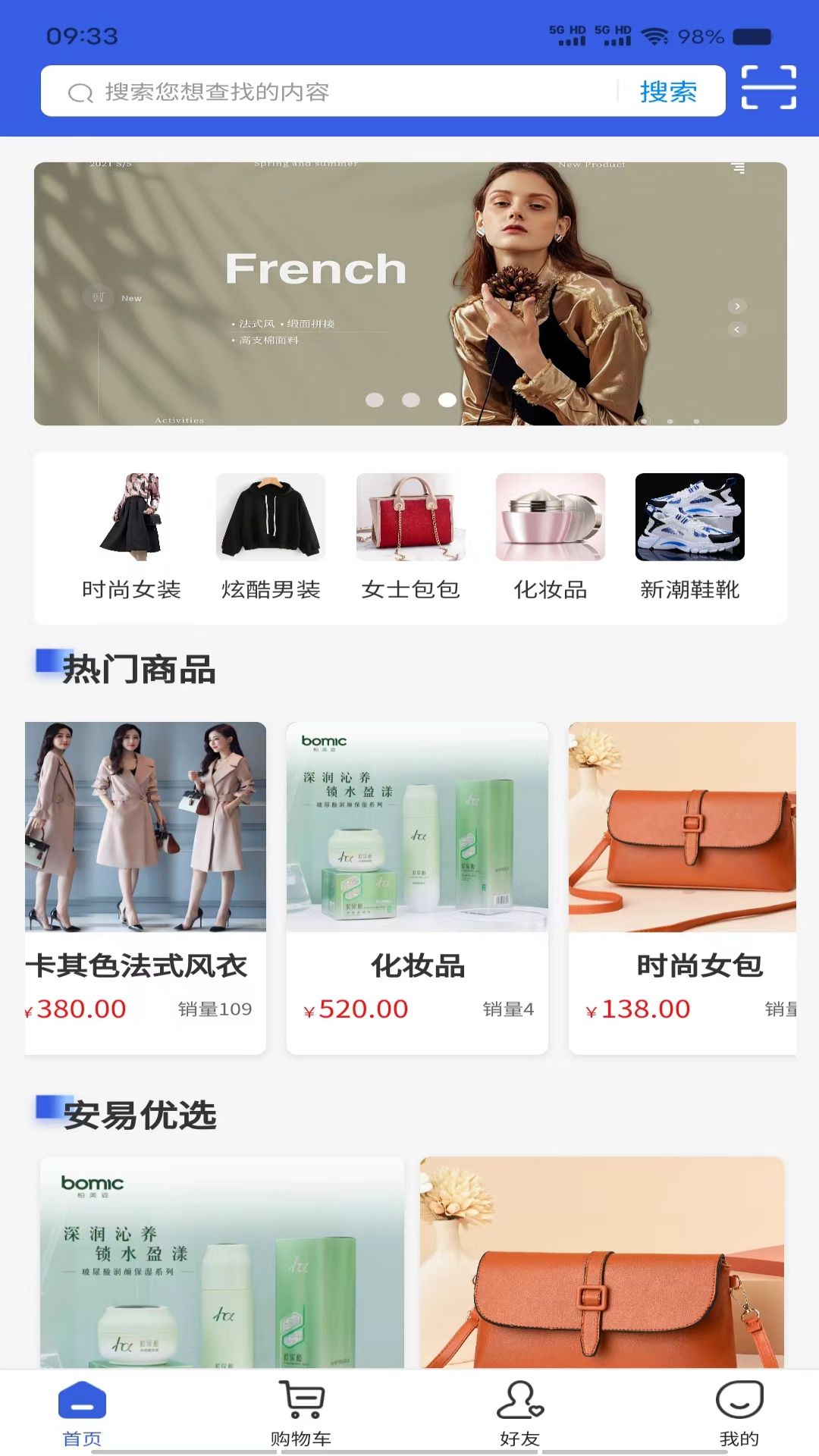The height and width of the screenshot is (1456, 819).
Task: Tap the menu list icon on banner
Action: click(x=737, y=168)
